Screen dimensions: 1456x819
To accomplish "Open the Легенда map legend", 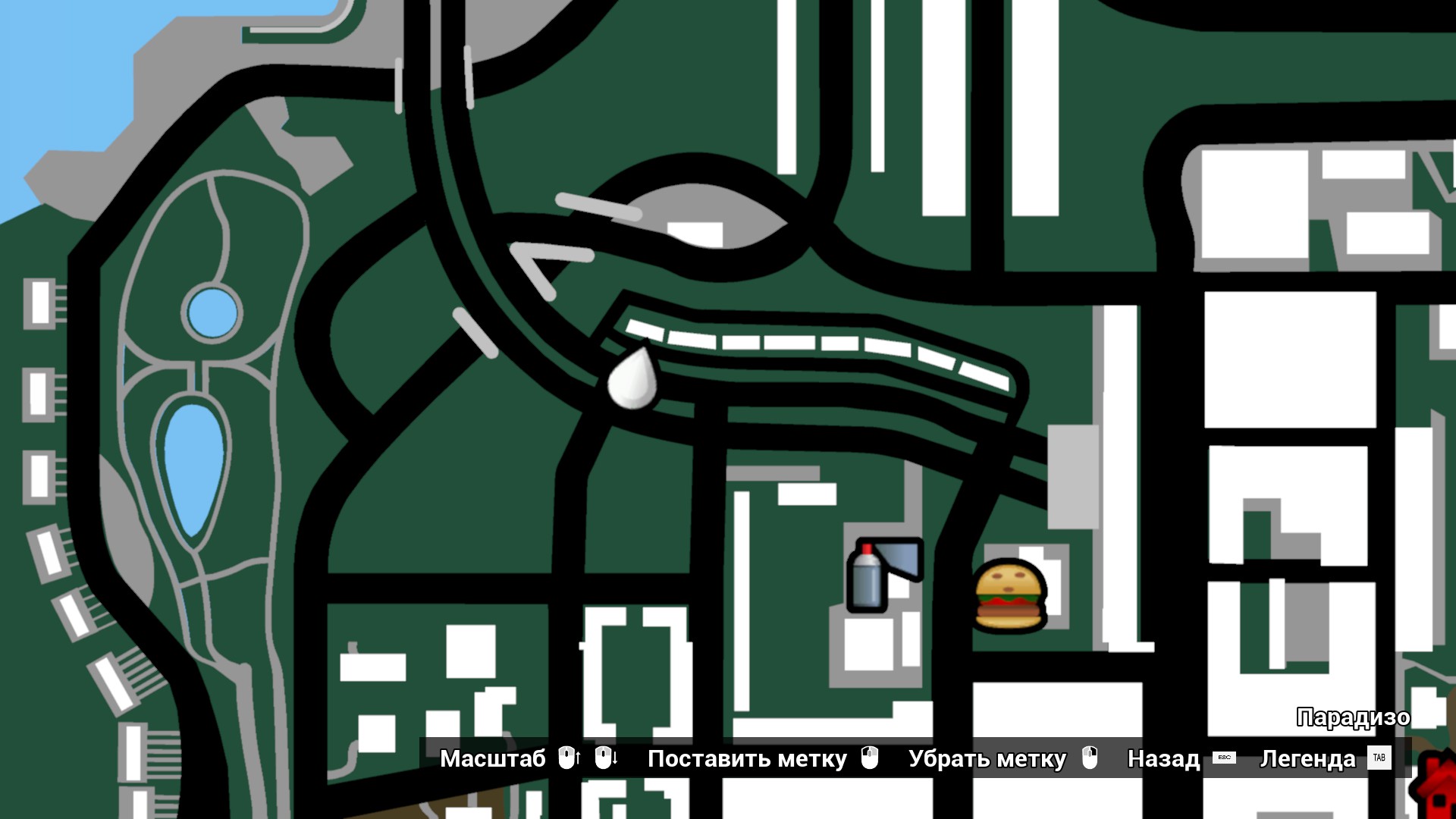I will pyautogui.click(x=1307, y=758).
